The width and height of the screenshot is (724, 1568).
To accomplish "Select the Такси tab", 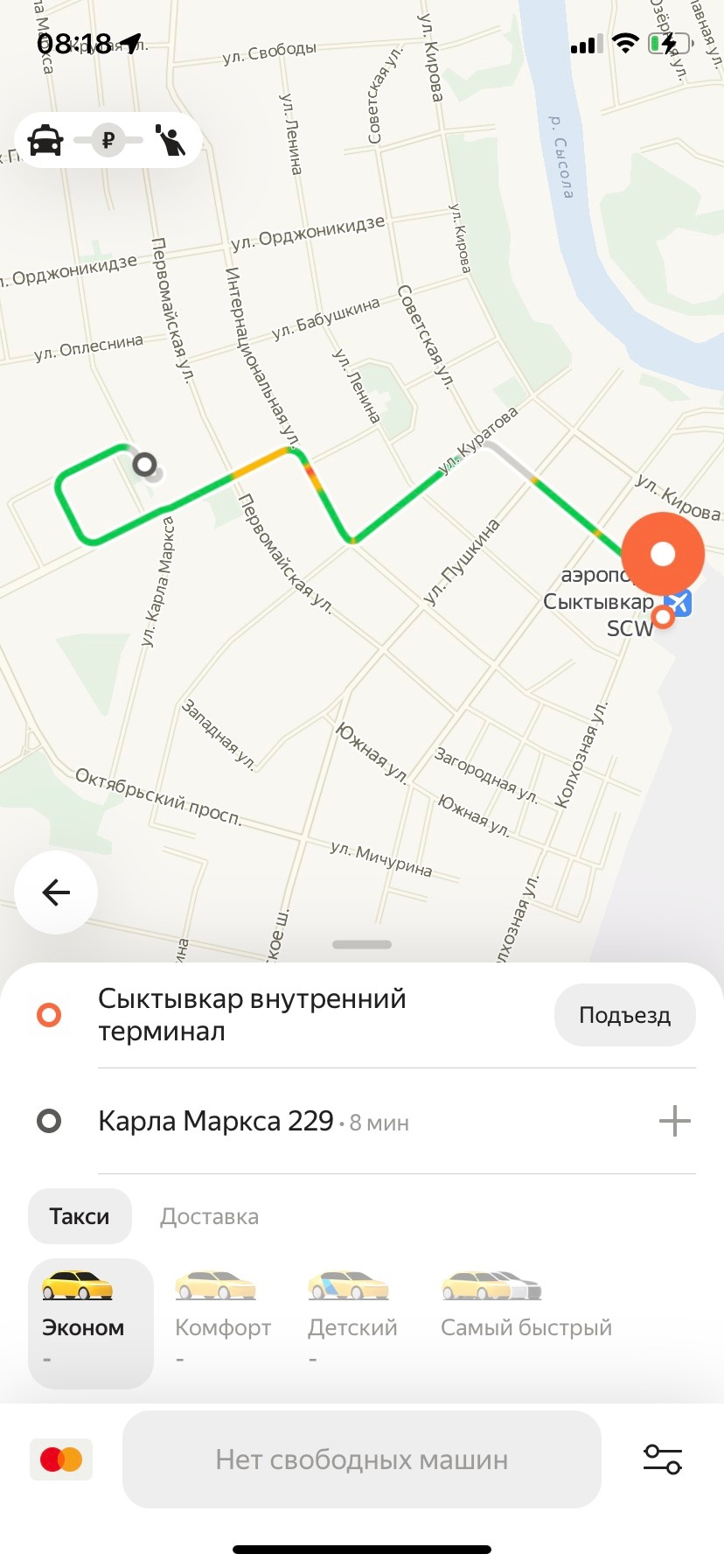I will [x=80, y=1216].
